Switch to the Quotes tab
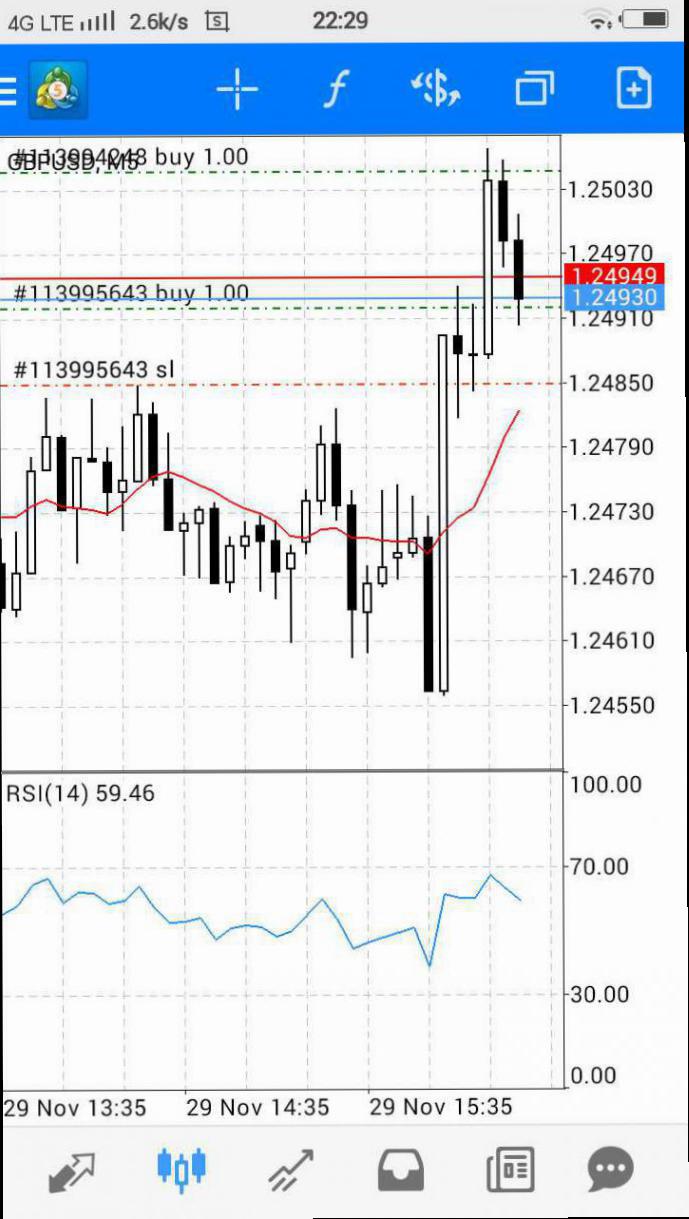 [x=71, y=1170]
